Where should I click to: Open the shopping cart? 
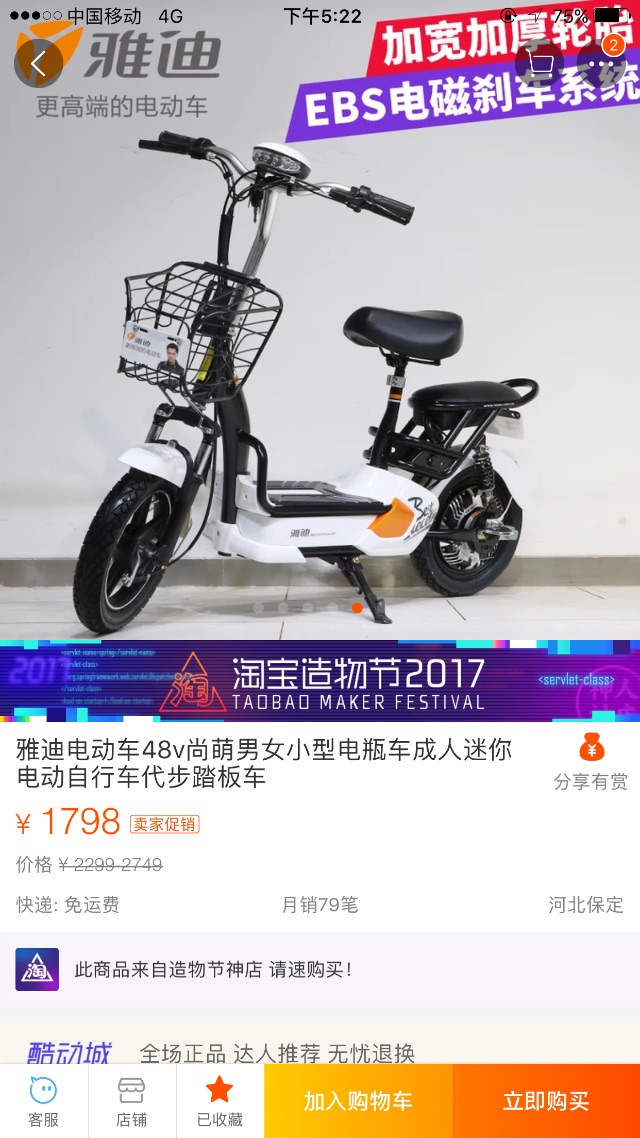pos(540,64)
